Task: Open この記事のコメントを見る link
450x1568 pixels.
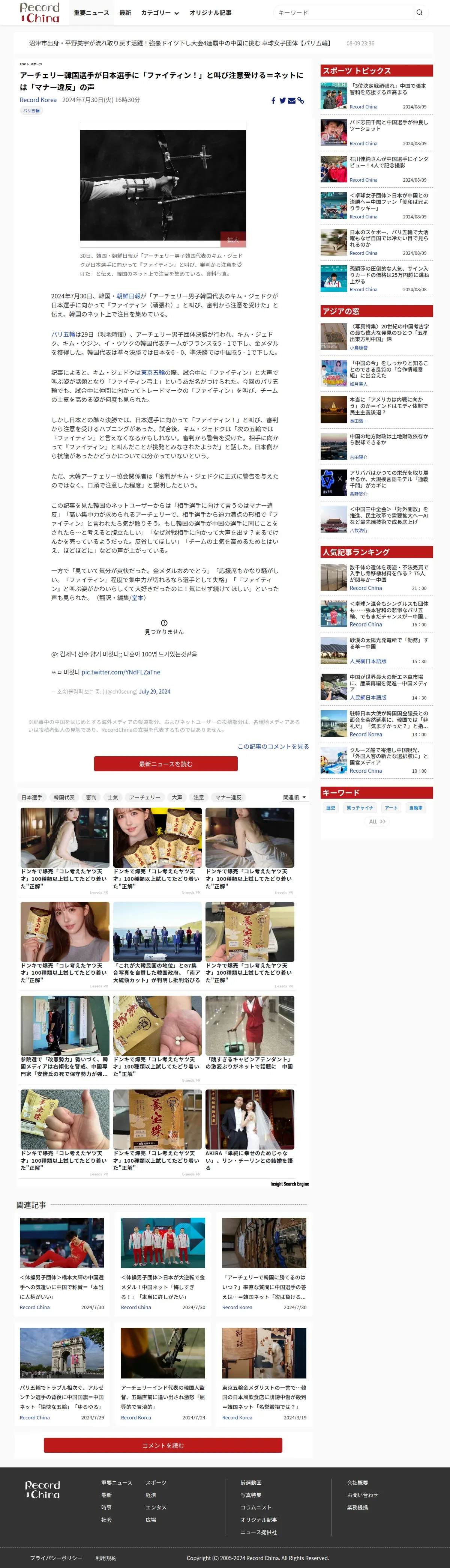Action: tap(273, 746)
